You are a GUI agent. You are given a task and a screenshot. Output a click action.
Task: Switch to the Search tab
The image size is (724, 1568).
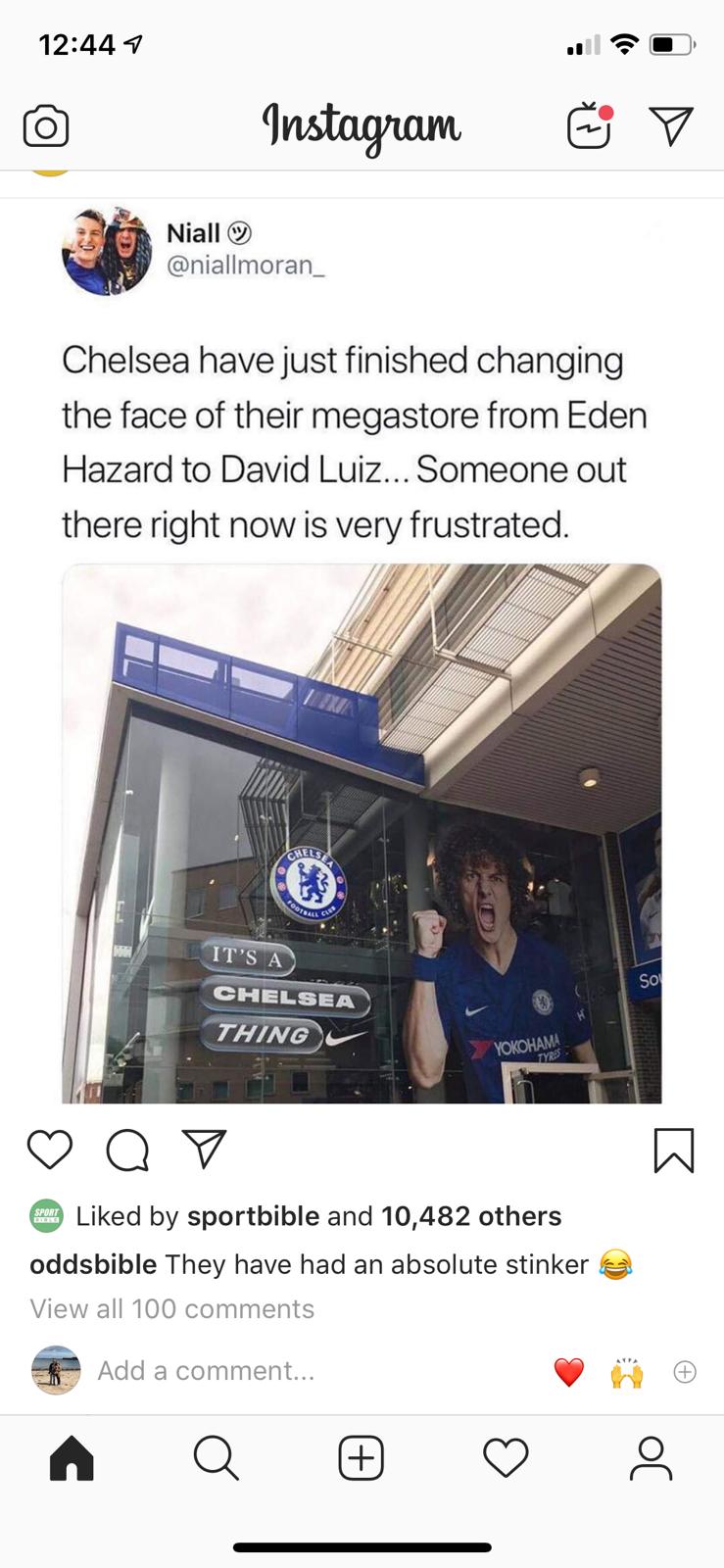coord(216,1458)
